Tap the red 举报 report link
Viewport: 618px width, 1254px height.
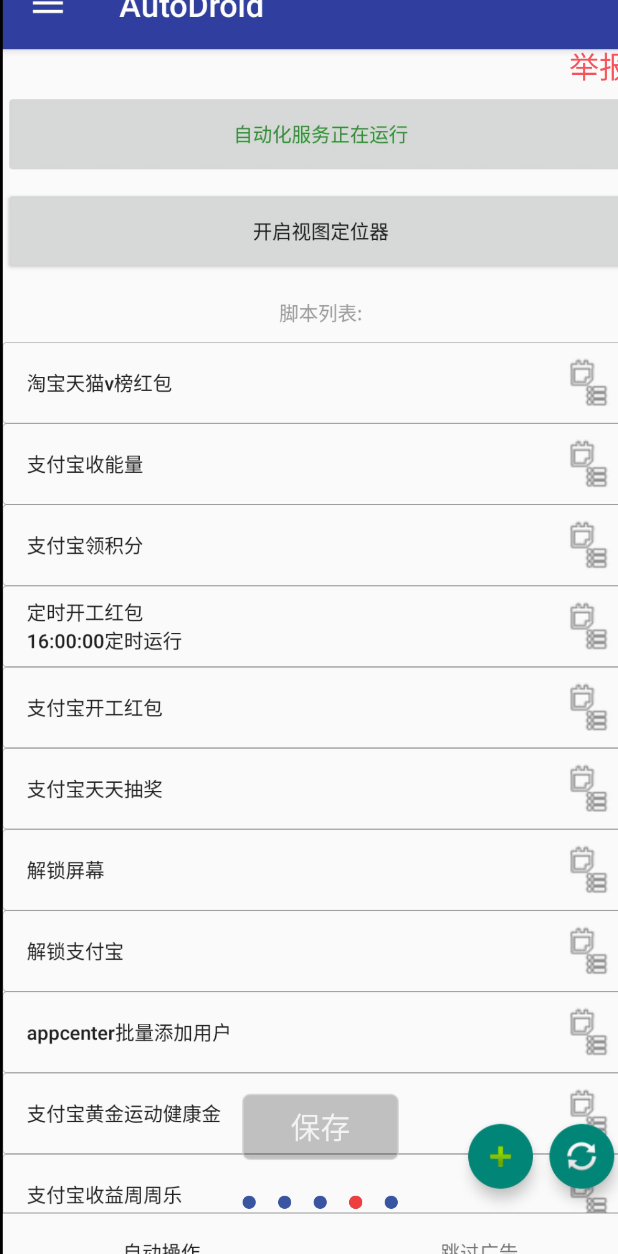point(594,68)
